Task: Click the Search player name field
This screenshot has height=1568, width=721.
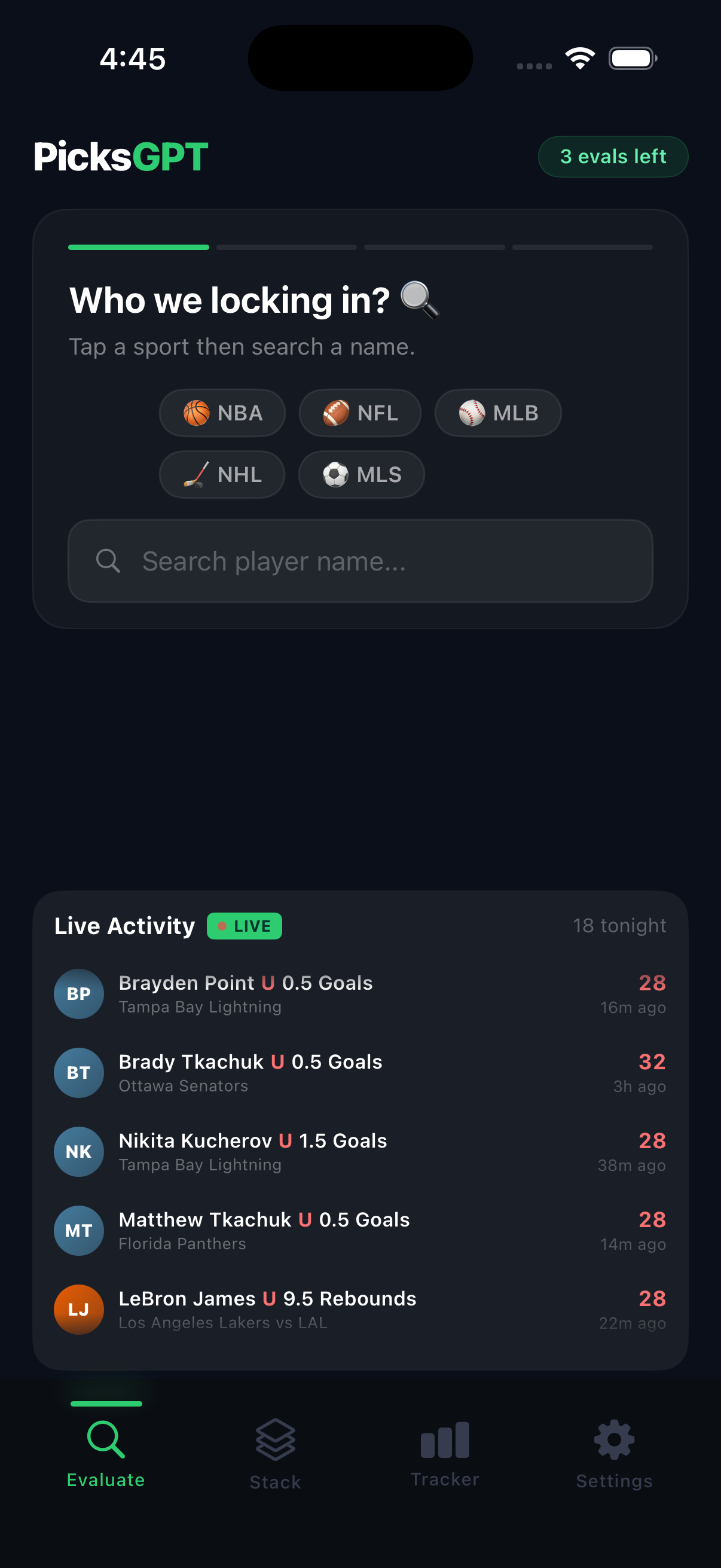Action: pos(361,561)
